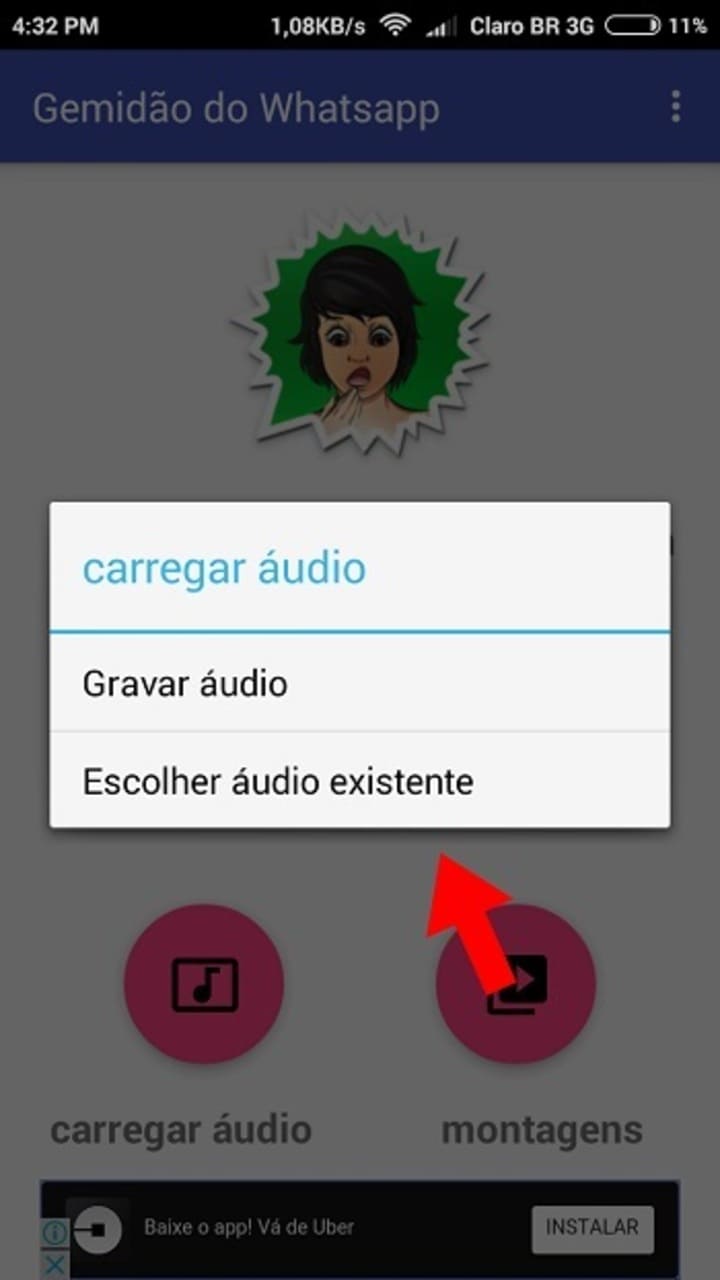Tap the carregar áudio round button

204,983
